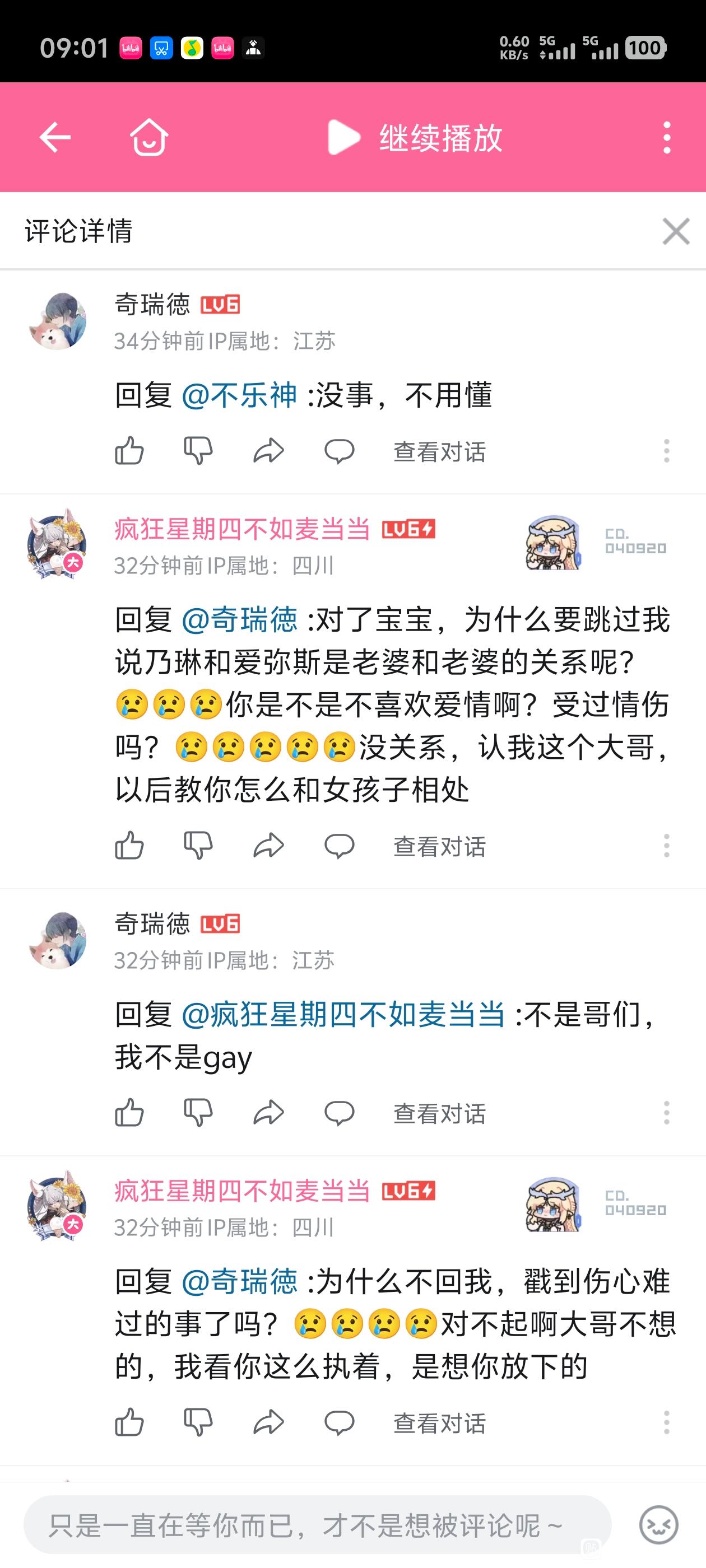Dislike the comment starting 为什么不回我

[x=198, y=1422]
